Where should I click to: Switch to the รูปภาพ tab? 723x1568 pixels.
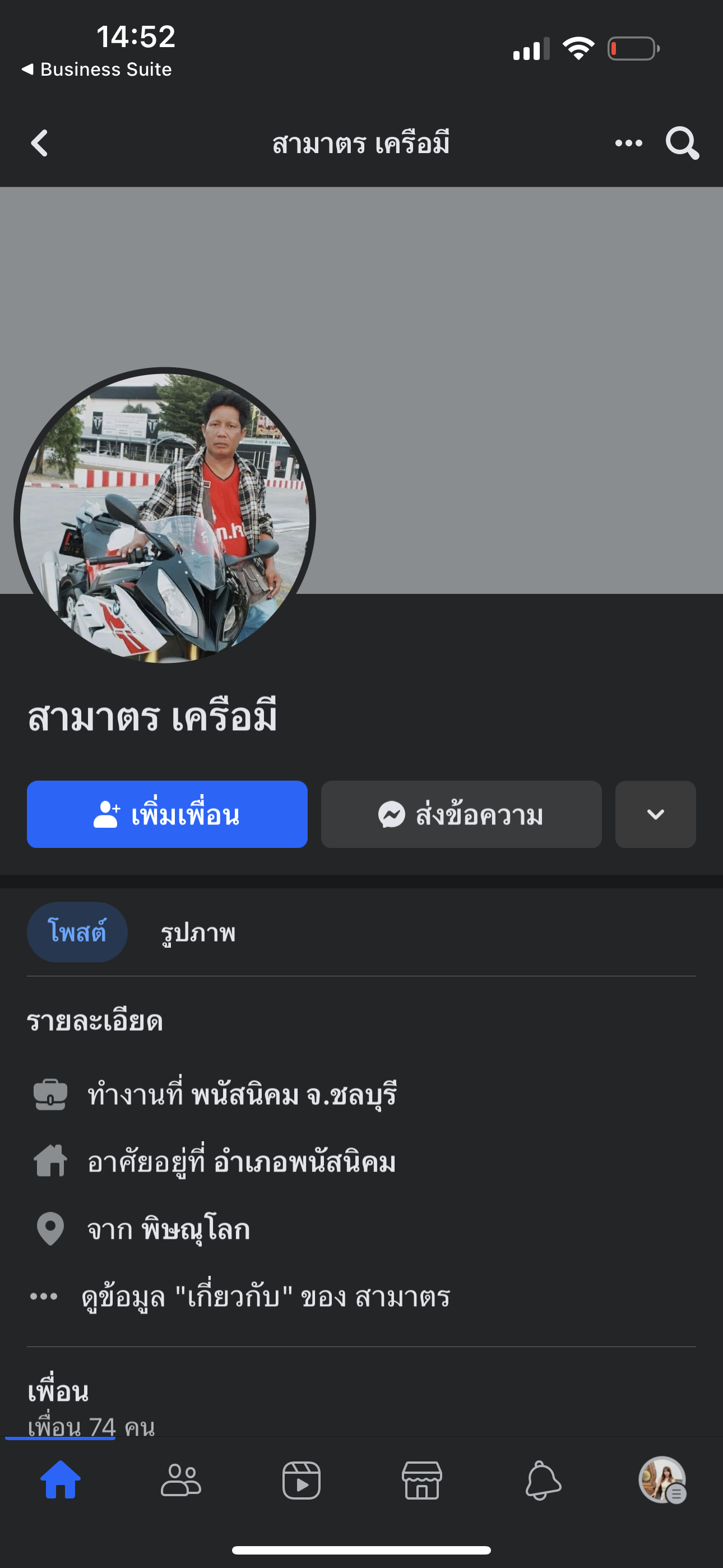[198, 933]
